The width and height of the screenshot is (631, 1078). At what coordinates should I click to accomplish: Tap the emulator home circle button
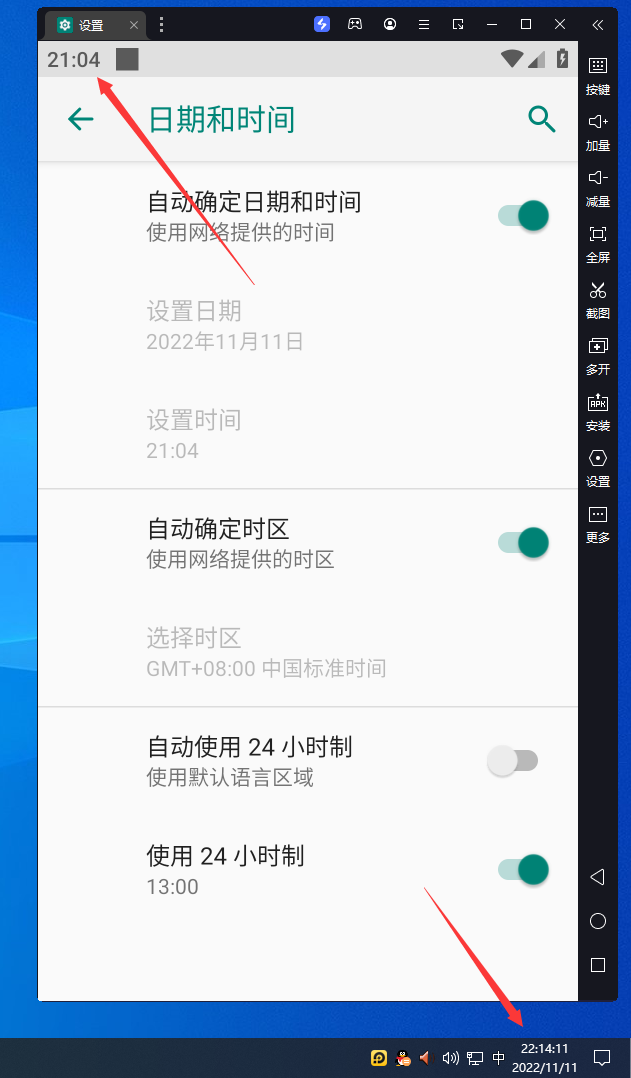pos(598,921)
